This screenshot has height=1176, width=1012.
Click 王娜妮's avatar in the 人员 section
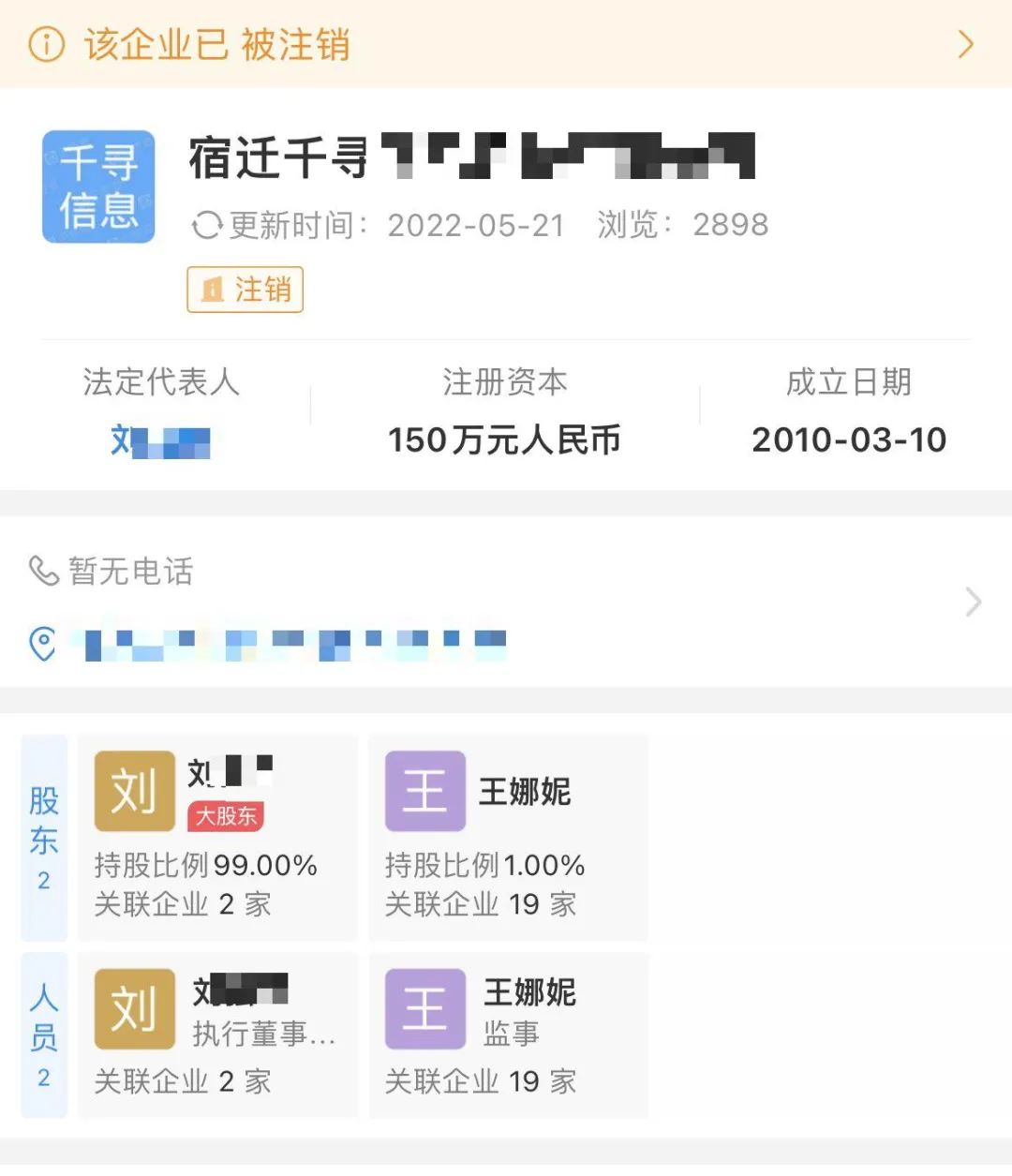tap(424, 1009)
